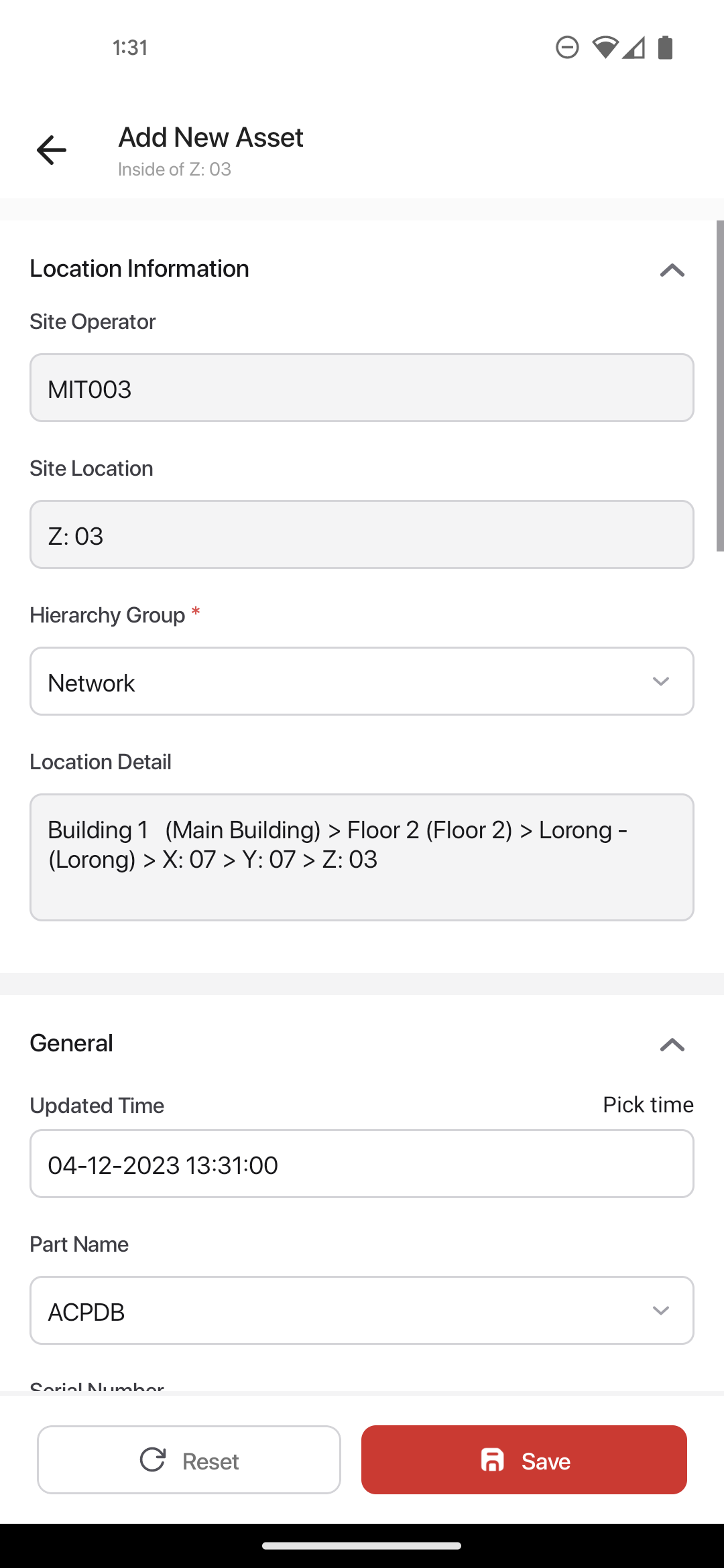This screenshot has height=1568, width=724.
Task: Collapse the General section
Action: 672,1045
